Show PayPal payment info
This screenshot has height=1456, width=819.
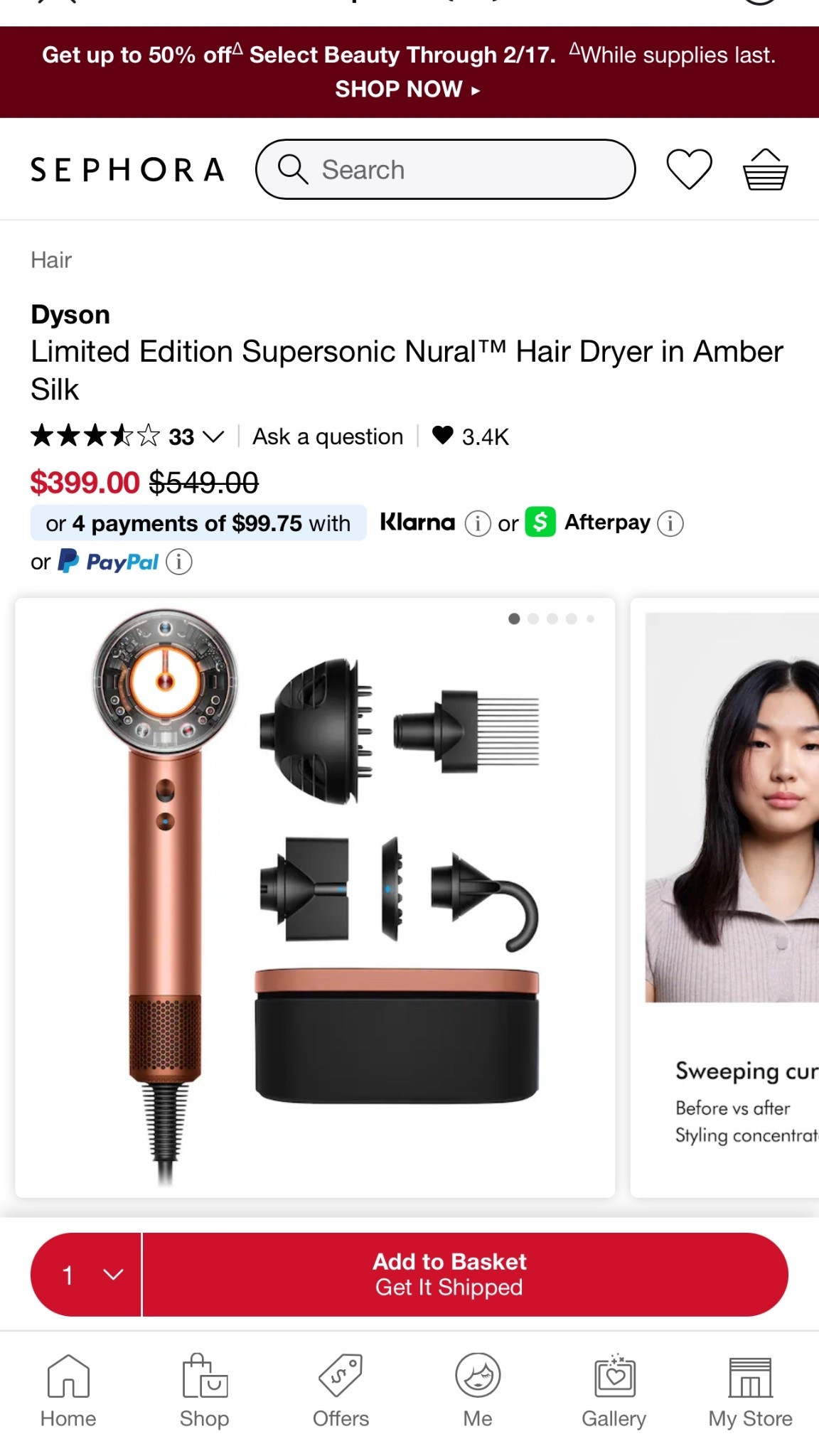(x=179, y=562)
